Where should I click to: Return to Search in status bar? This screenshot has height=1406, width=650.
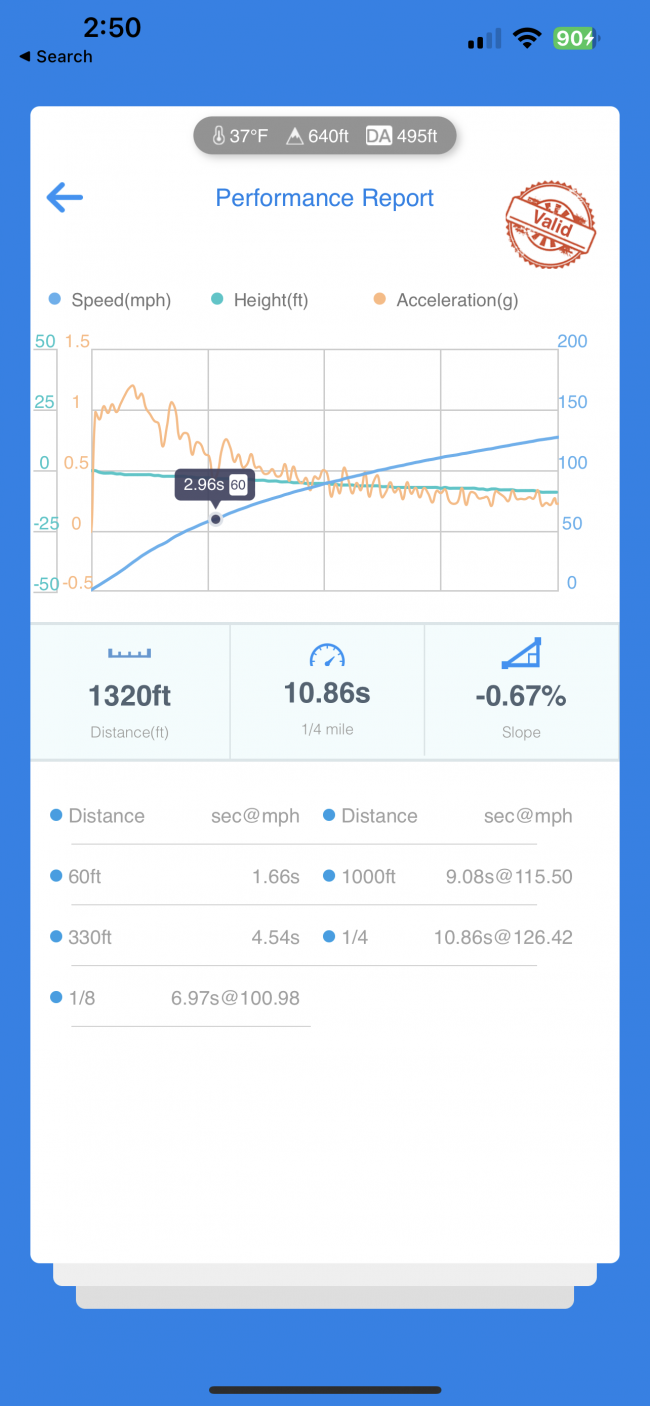[x=56, y=57]
